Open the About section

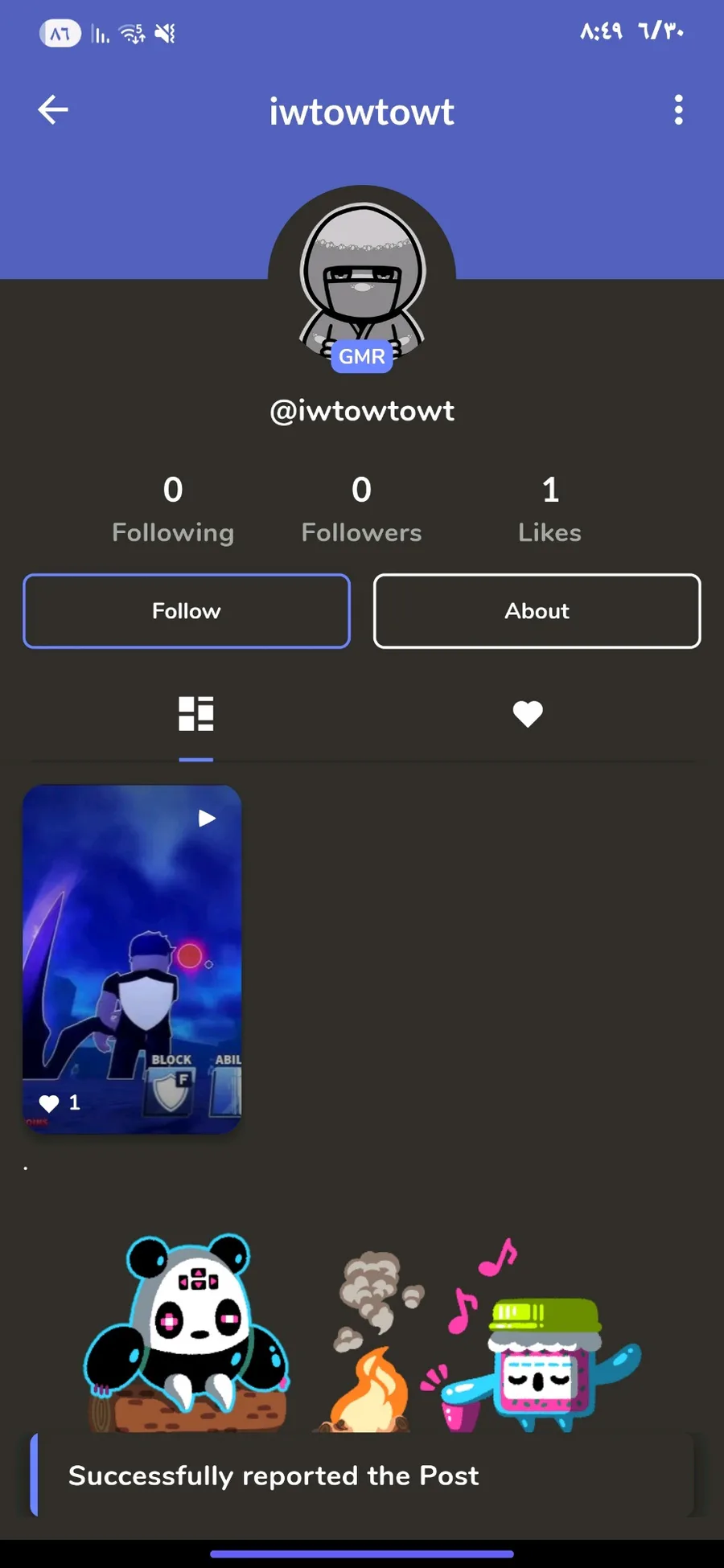pos(537,611)
